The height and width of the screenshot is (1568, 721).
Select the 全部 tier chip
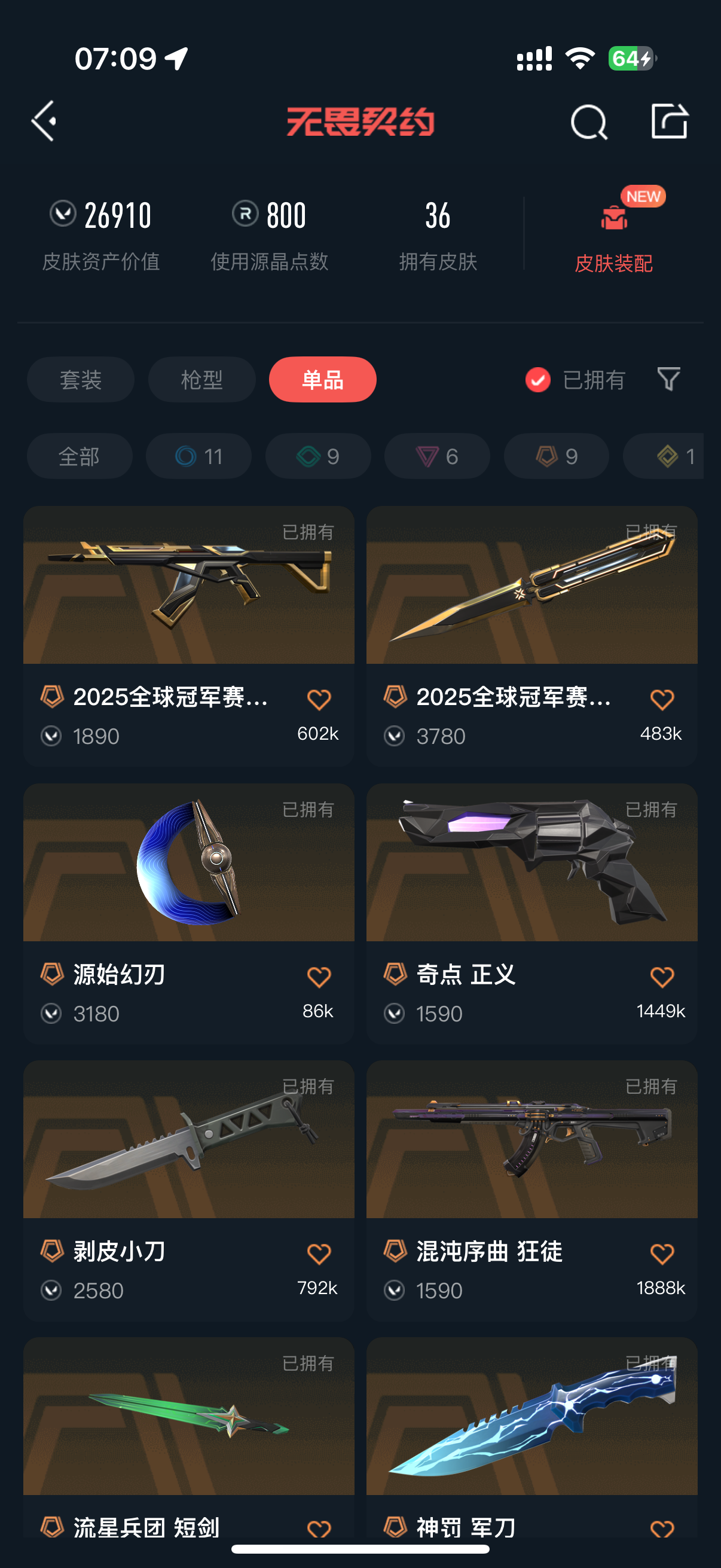coord(79,456)
